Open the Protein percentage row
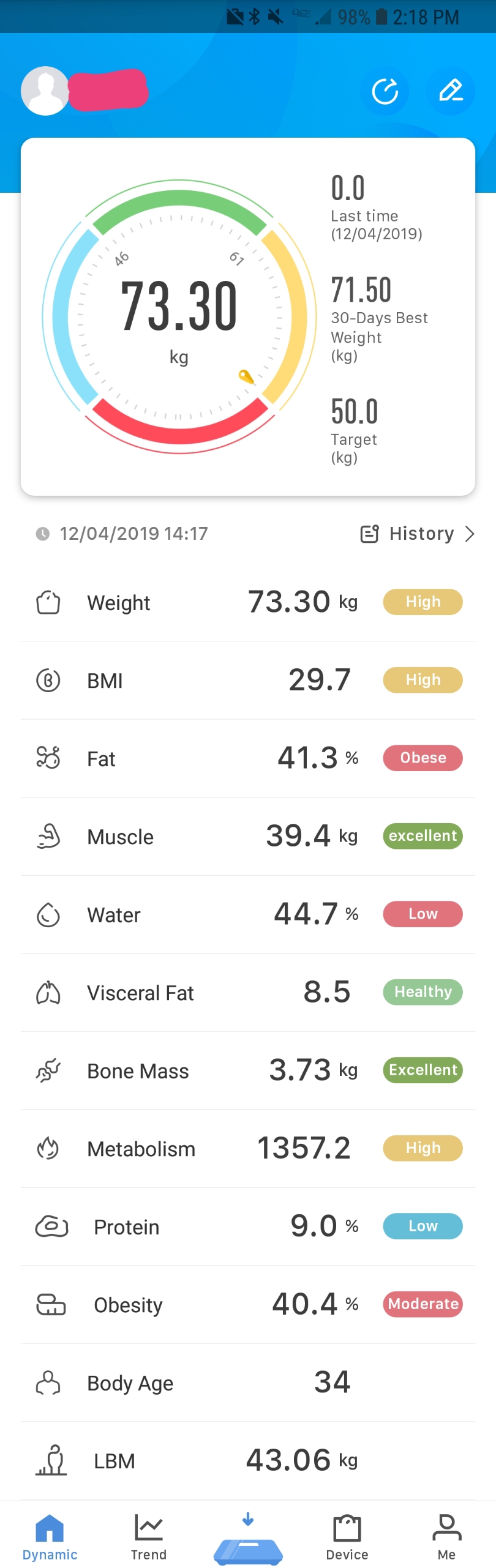Image resolution: width=496 pixels, height=1568 pixels. coord(248,1226)
